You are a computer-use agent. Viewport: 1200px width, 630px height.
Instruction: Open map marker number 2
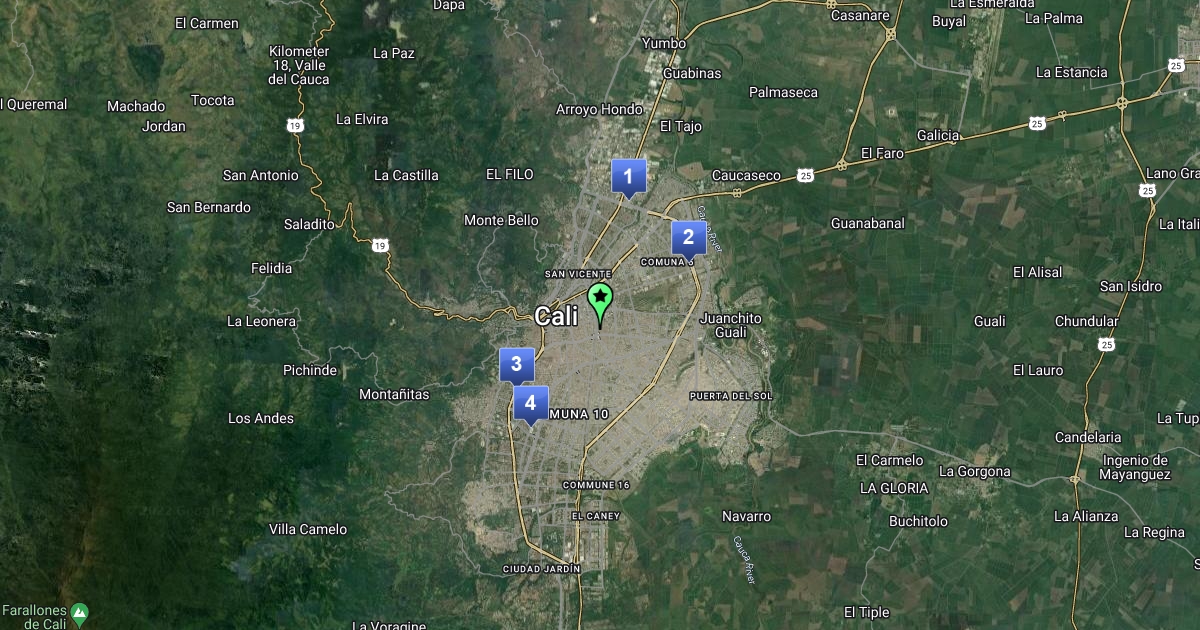tap(687, 237)
